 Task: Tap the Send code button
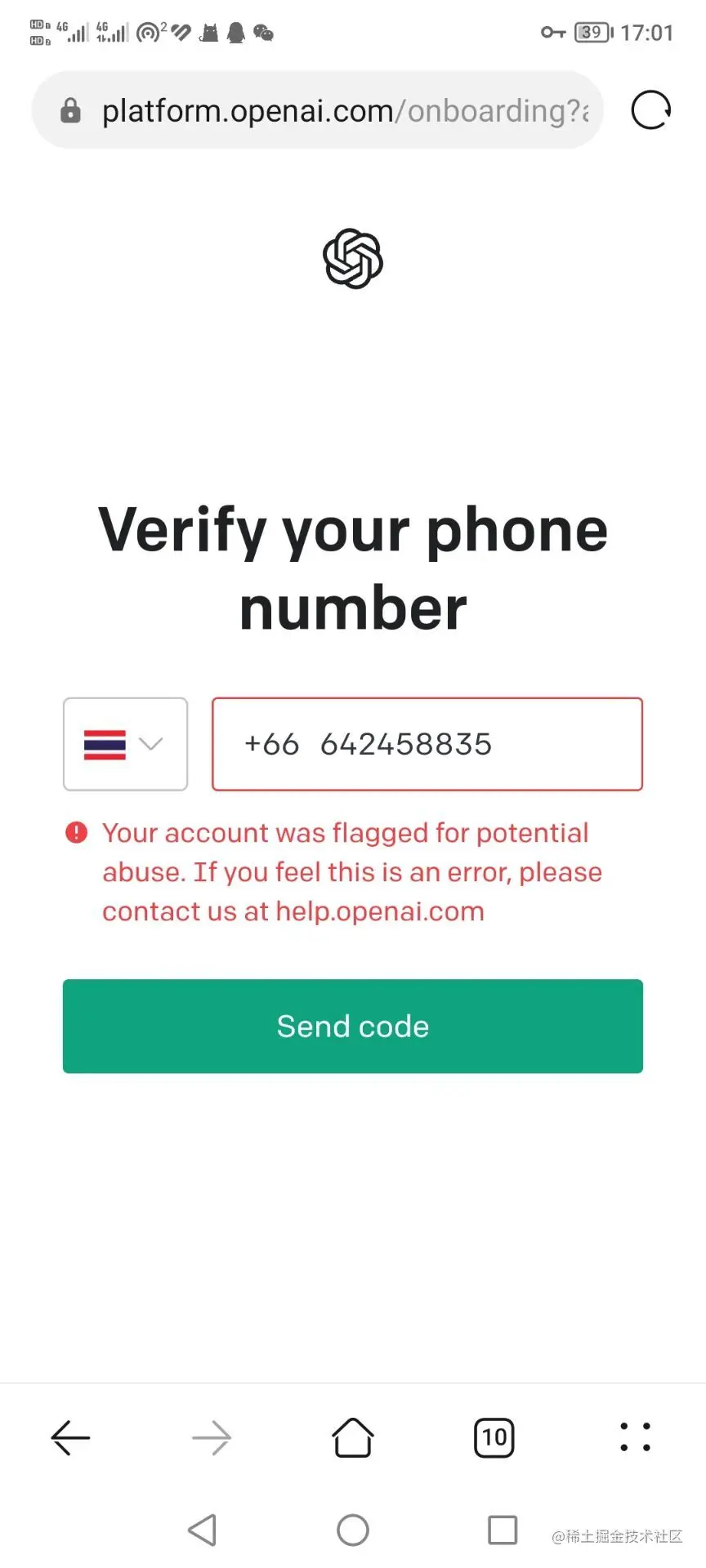coord(352,1026)
